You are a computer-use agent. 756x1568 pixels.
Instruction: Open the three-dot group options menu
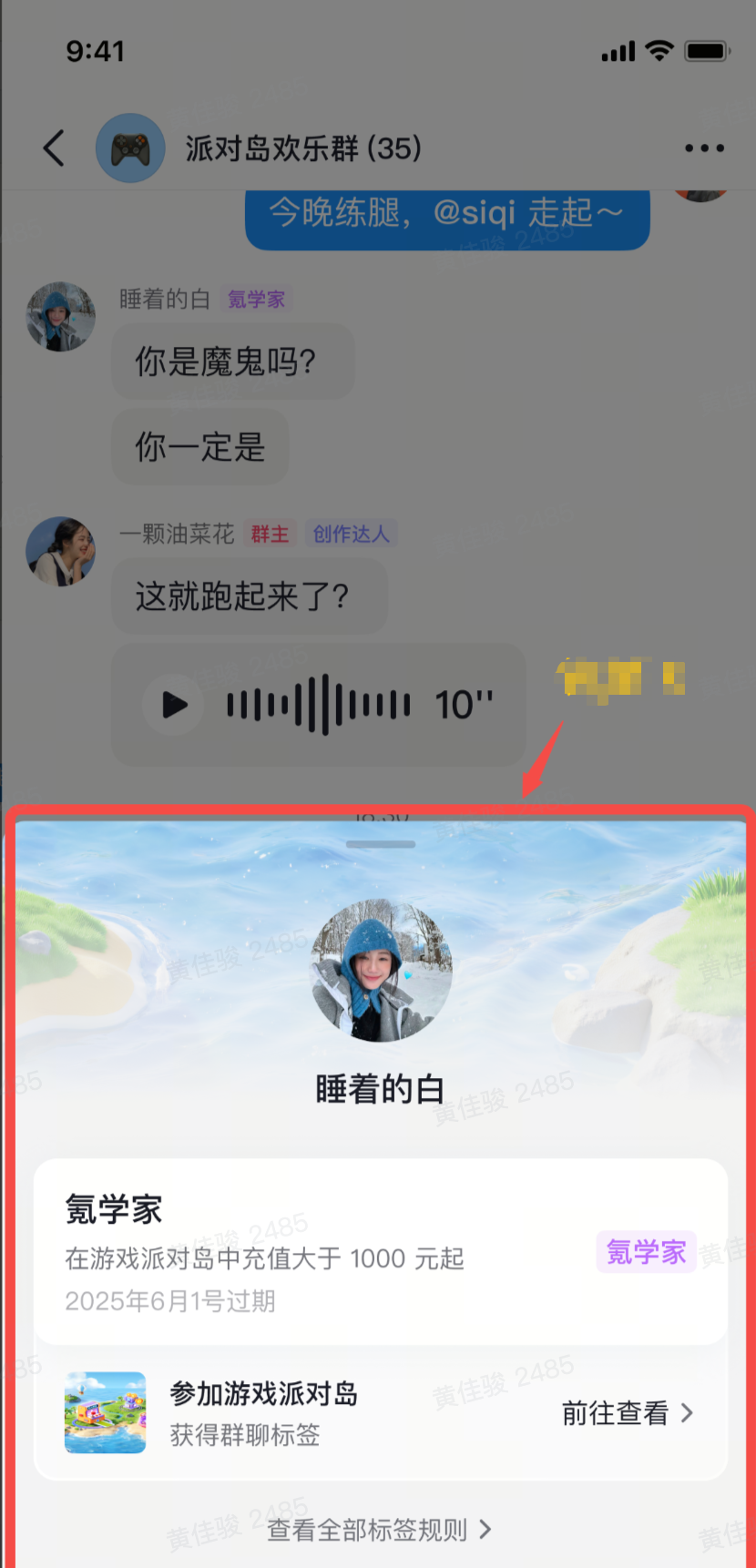pyautogui.click(x=704, y=148)
